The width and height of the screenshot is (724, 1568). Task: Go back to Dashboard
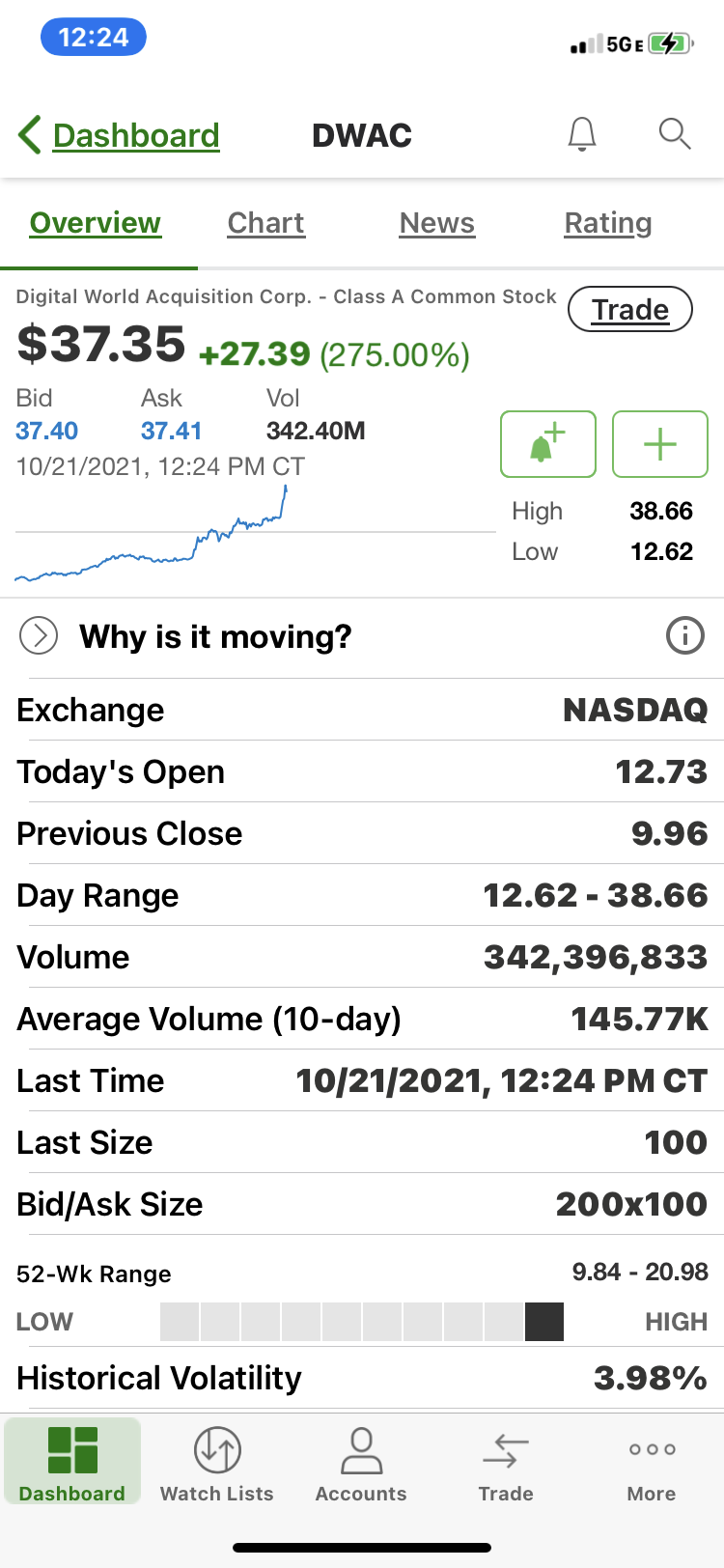pos(120,135)
